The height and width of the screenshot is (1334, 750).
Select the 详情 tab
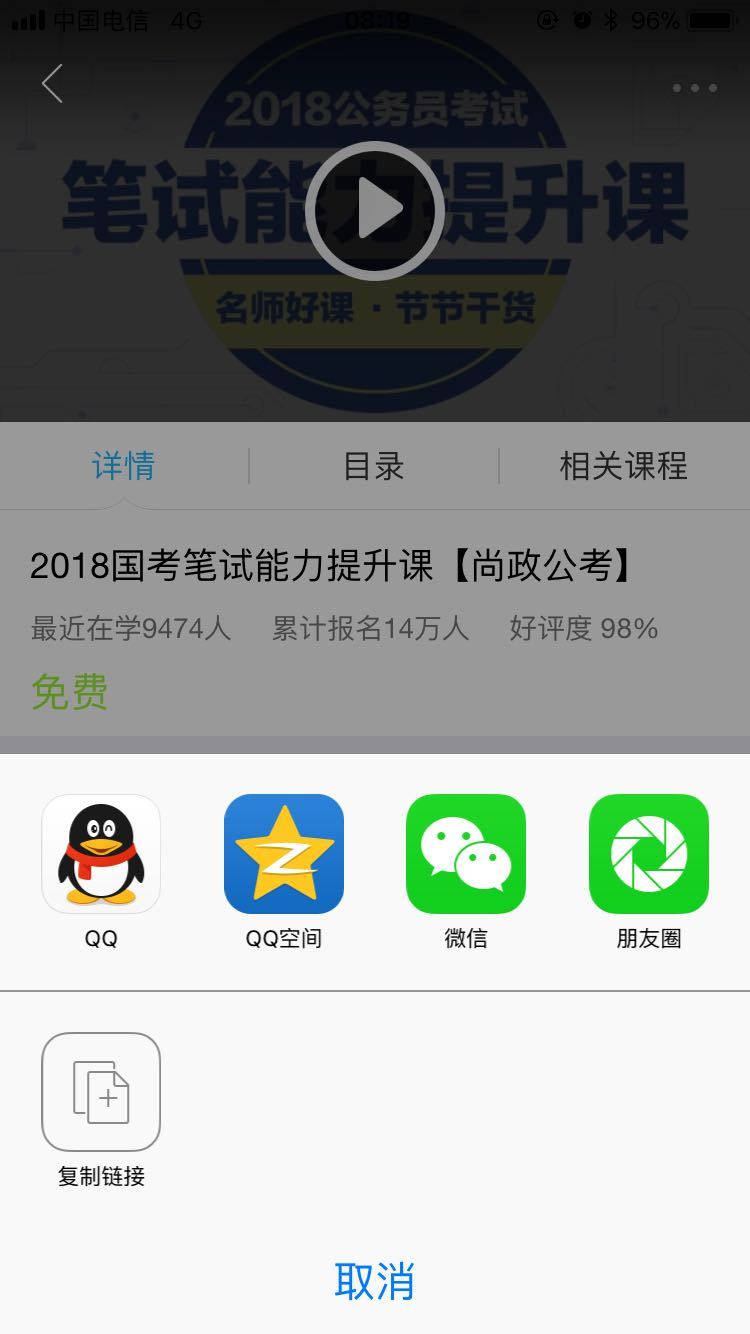click(x=124, y=466)
